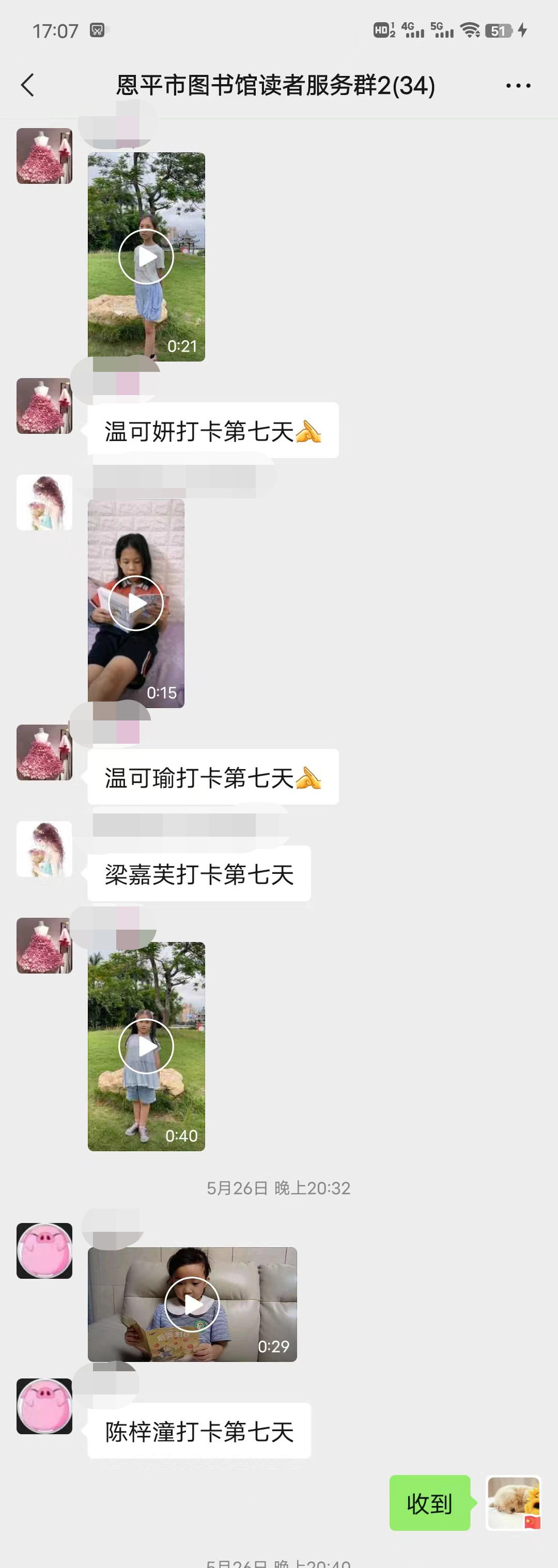The height and width of the screenshot is (1568, 558).
Task: Play the 0:40 video message
Action: point(146,1046)
